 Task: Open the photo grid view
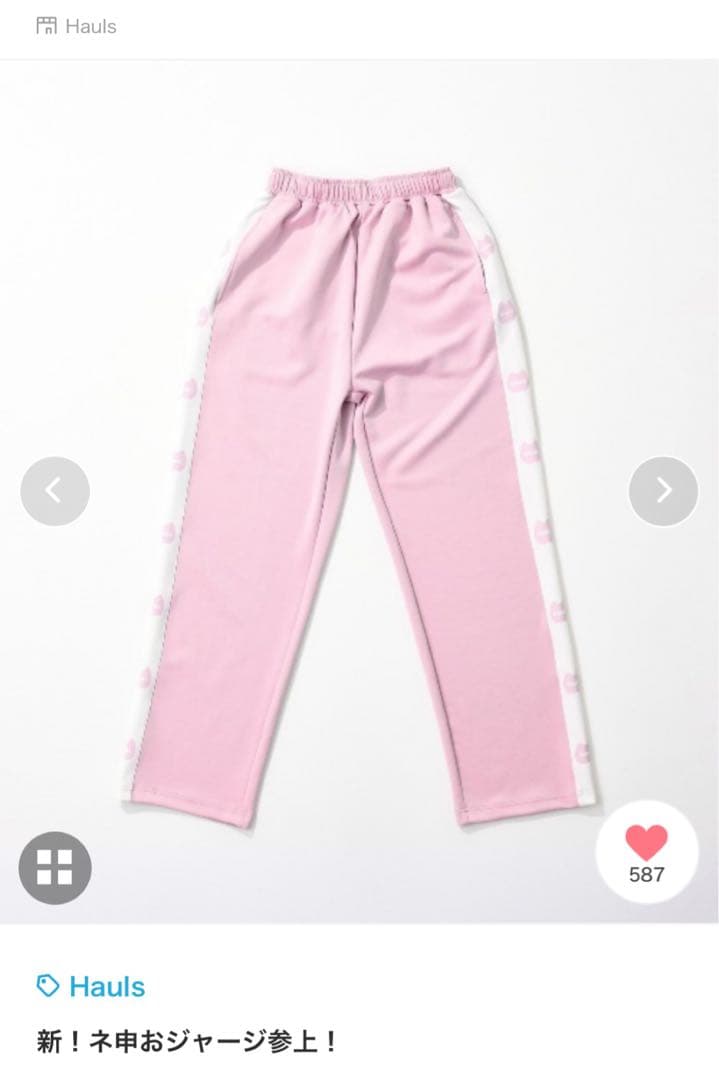[55, 867]
